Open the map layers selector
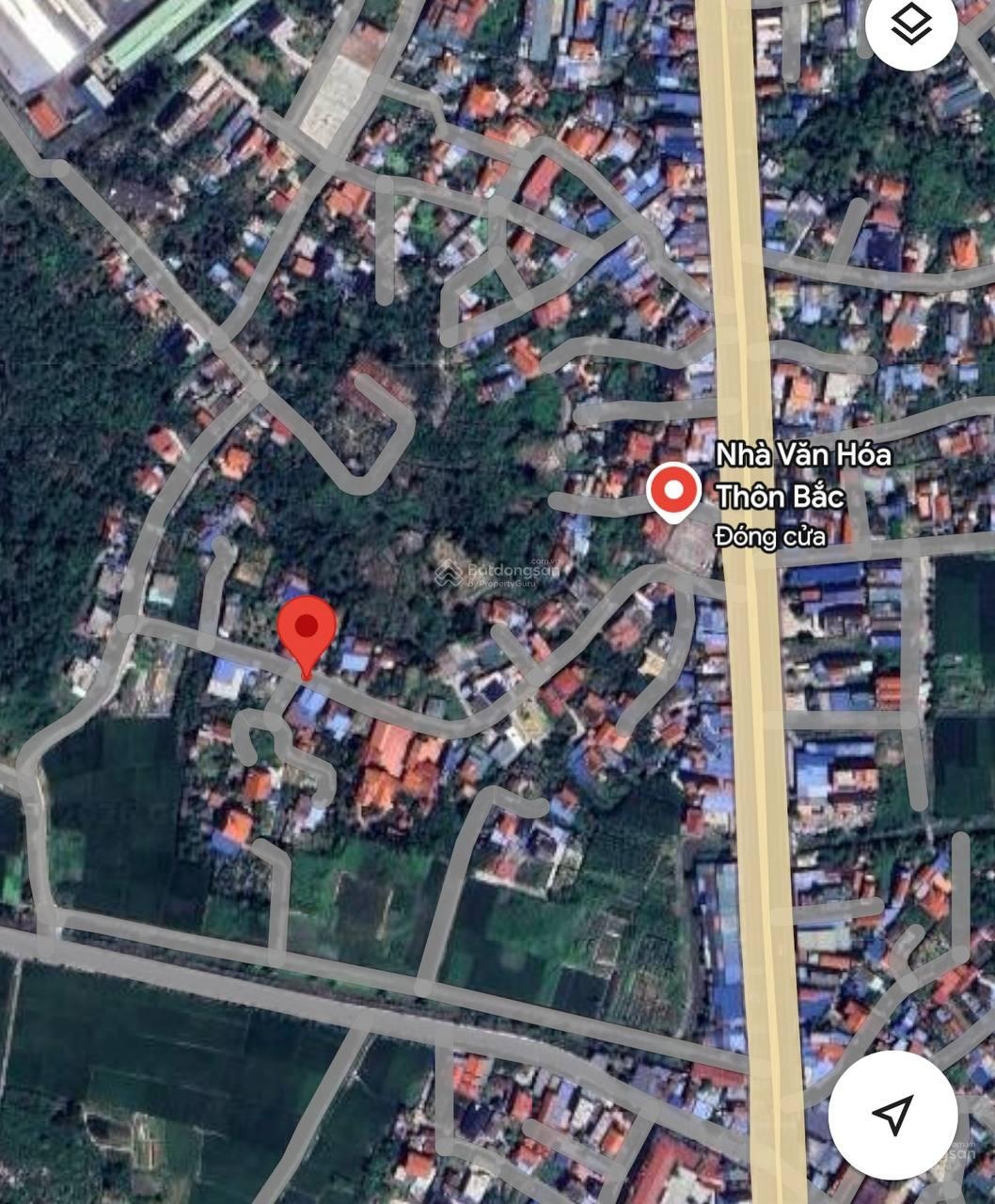 pos(909,27)
